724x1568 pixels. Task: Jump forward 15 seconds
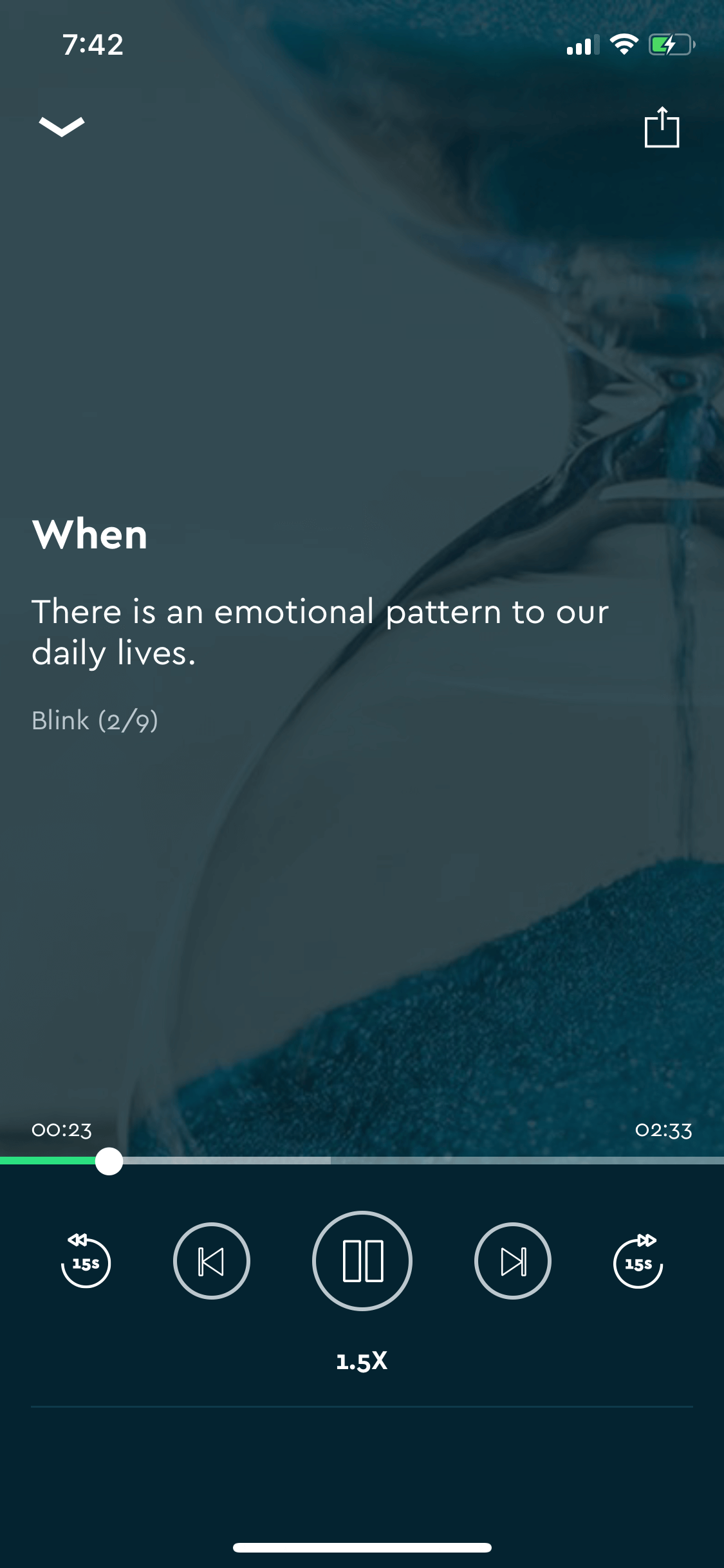tap(638, 1260)
